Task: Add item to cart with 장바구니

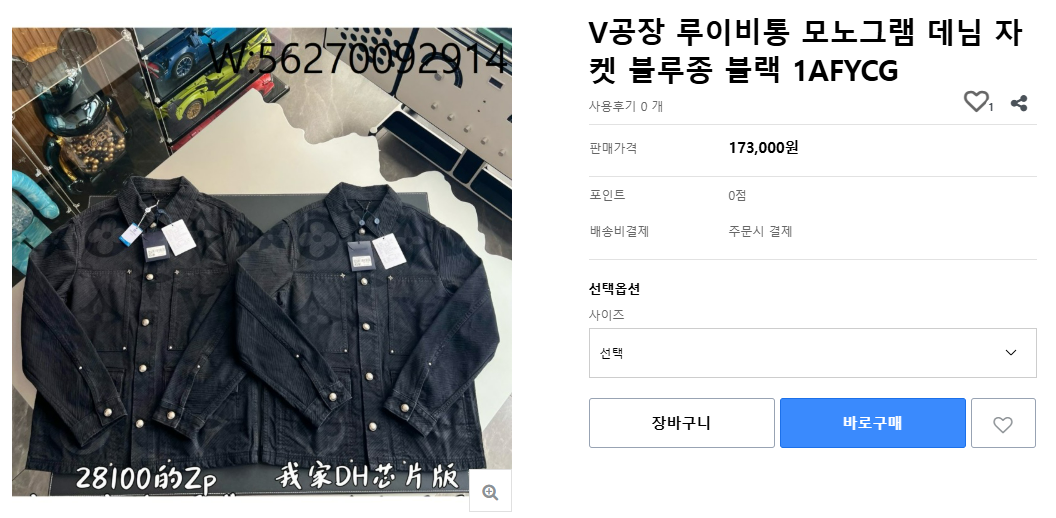Action: (681, 423)
